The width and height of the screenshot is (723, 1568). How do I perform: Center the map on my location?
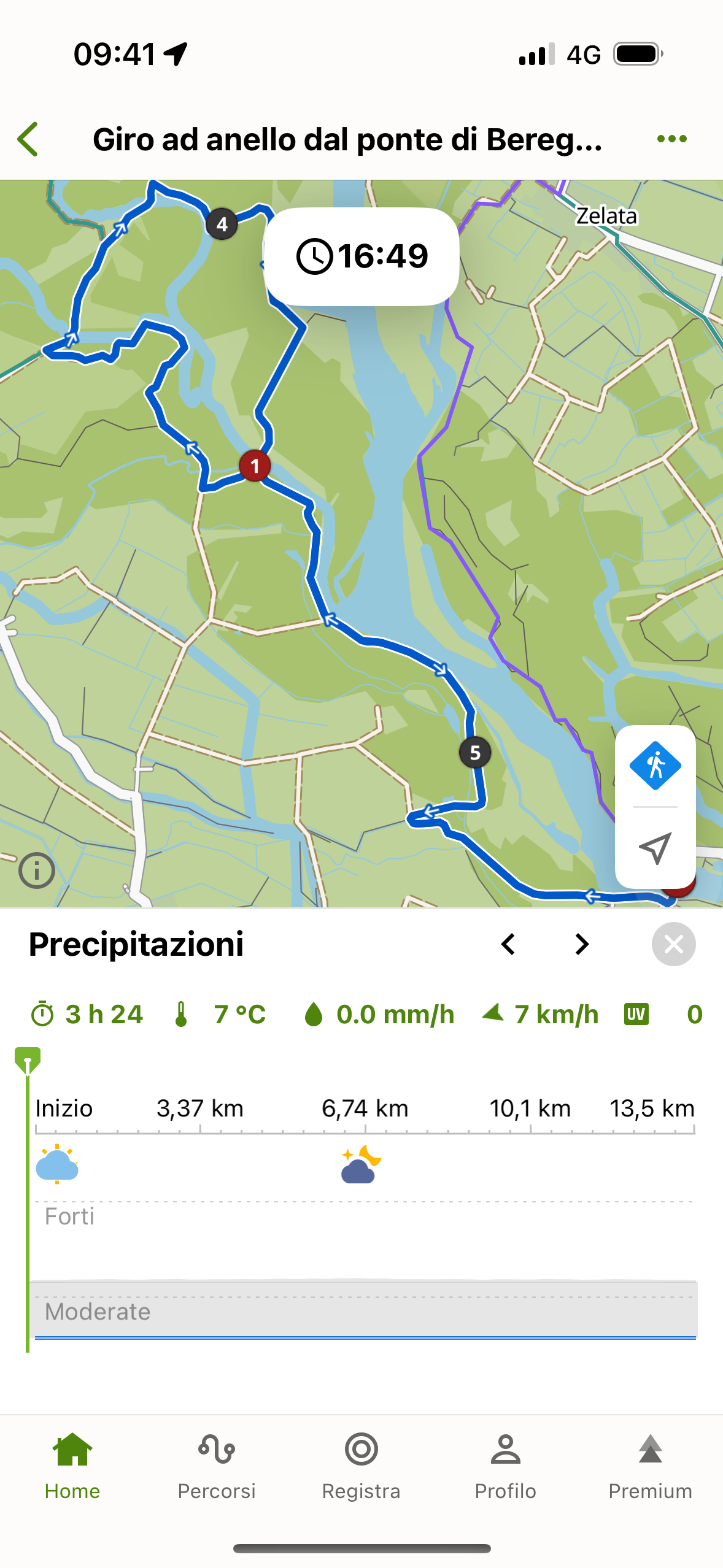tap(655, 848)
